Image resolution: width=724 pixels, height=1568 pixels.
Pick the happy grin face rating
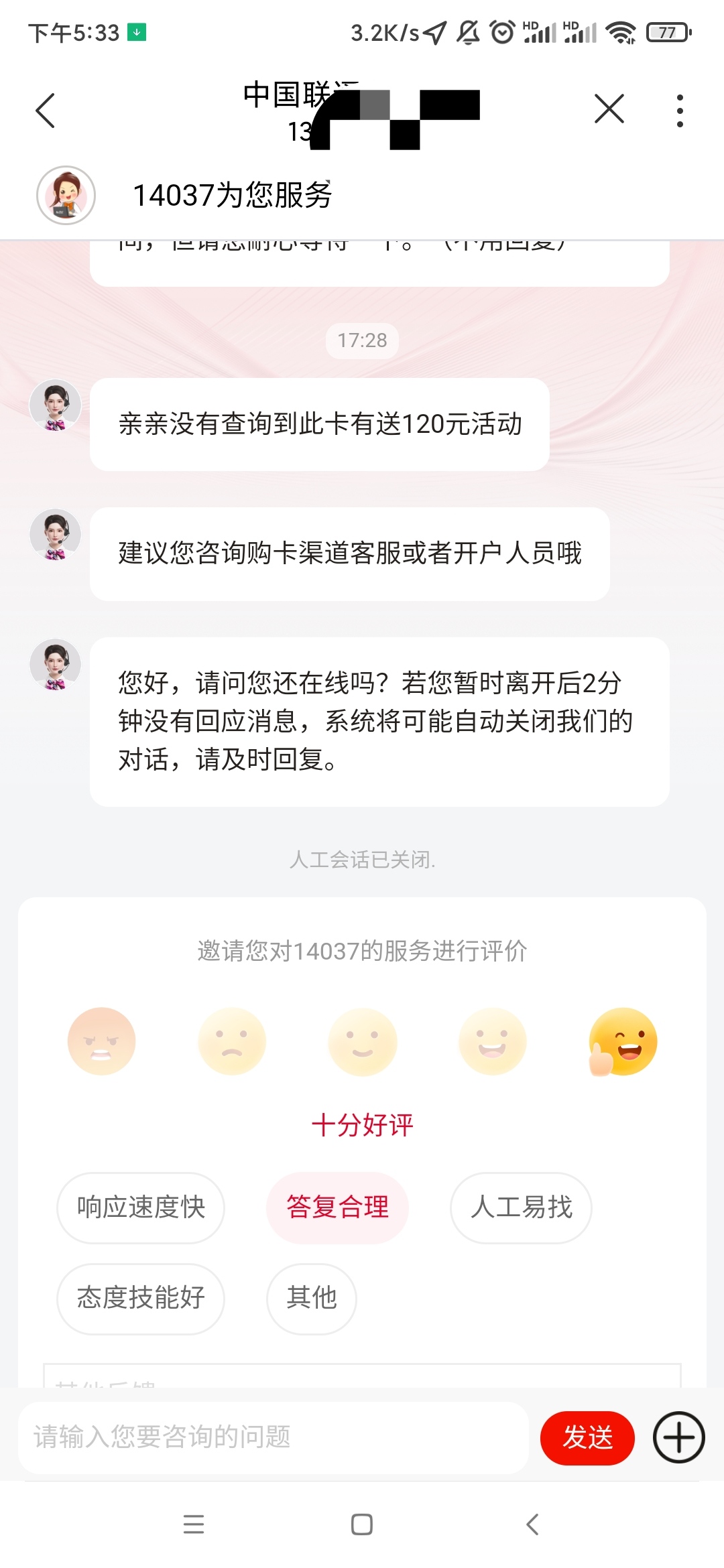point(493,1041)
